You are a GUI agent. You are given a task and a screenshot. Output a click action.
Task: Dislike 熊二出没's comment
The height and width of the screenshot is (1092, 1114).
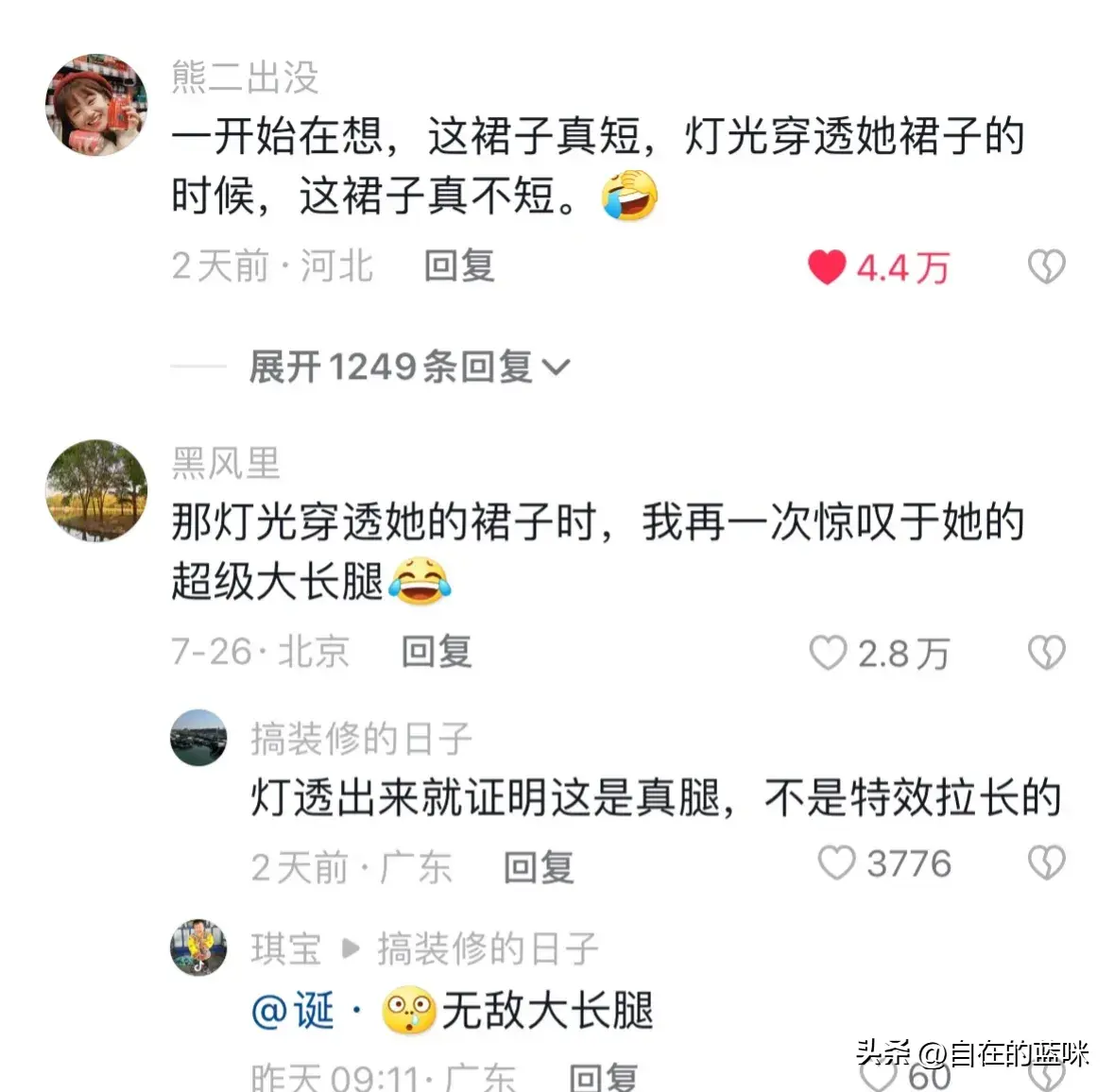point(1046,267)
